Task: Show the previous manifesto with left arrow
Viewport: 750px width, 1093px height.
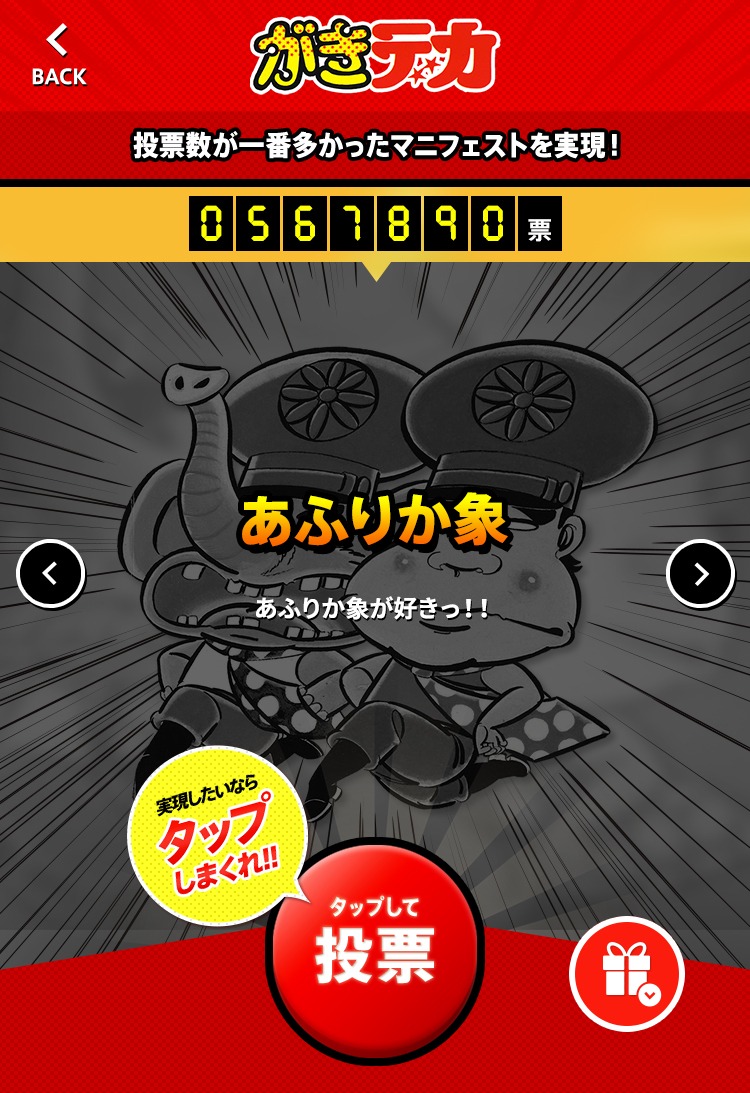Action: (x=51, y=573)
